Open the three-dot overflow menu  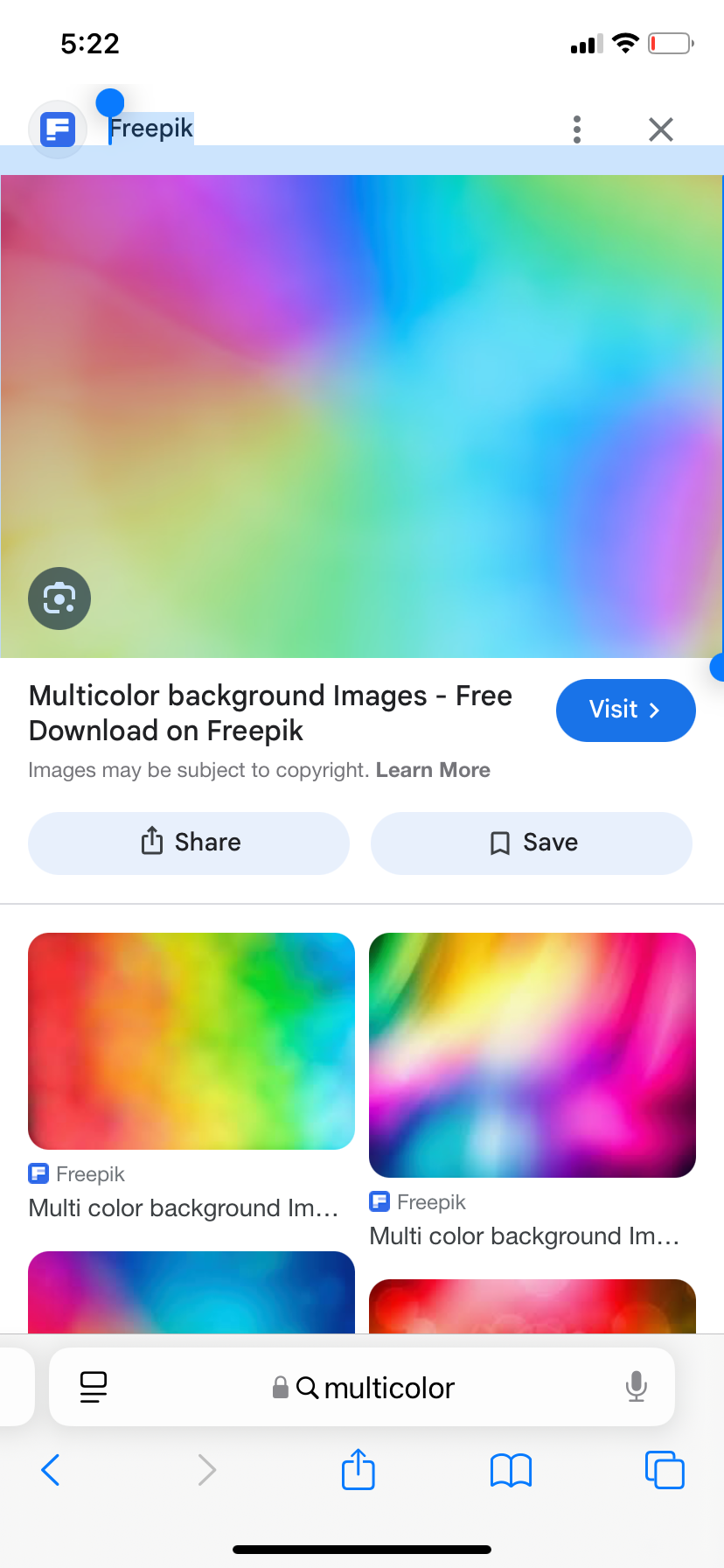(x=577, y=129)
